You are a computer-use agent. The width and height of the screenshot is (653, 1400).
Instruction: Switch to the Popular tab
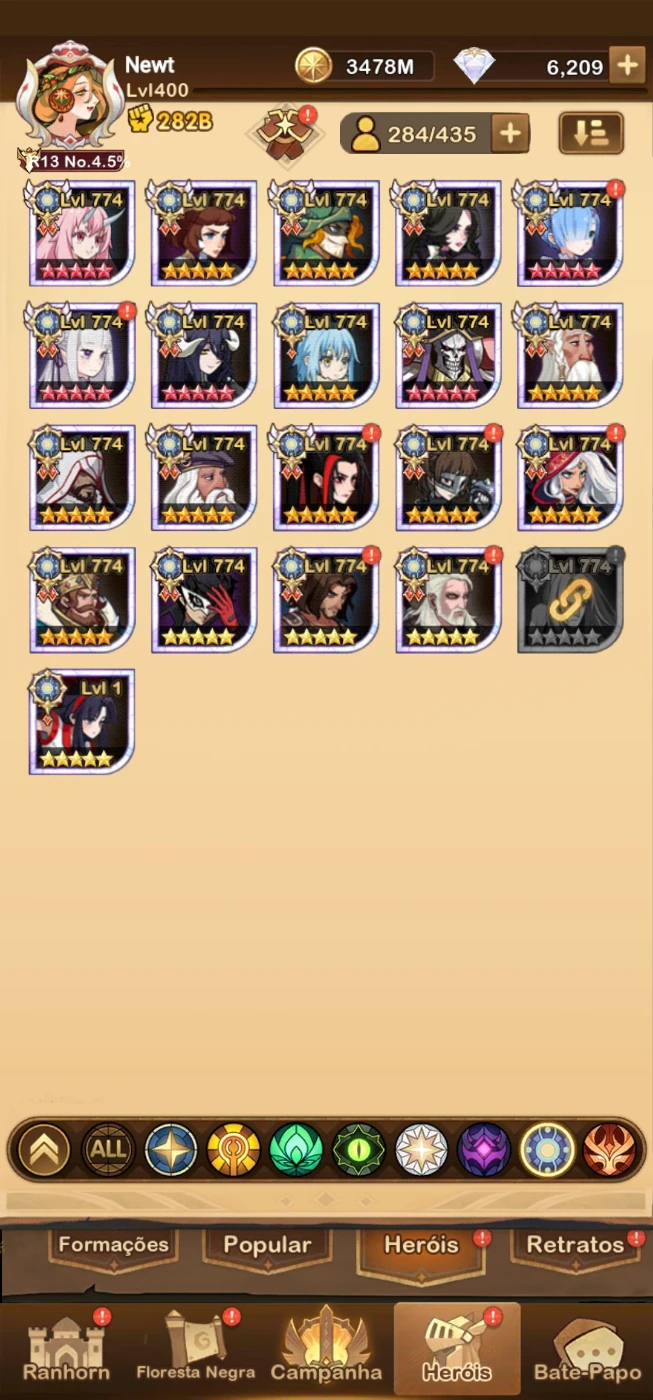pyautogui.click(x=267, y=1246)
